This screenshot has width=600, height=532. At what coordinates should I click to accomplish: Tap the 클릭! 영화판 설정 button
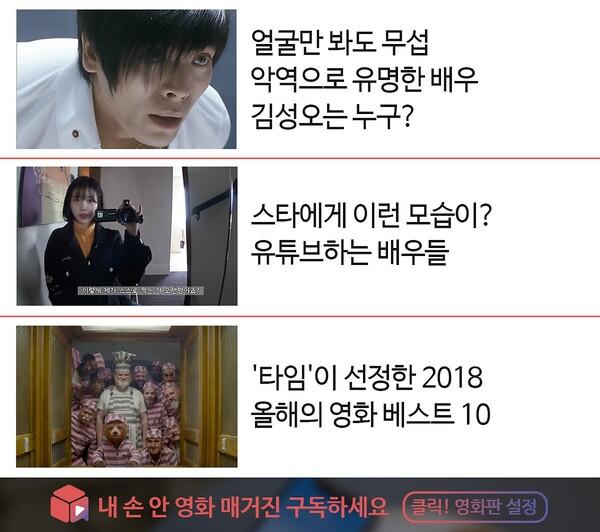click(x=475, y=505)
